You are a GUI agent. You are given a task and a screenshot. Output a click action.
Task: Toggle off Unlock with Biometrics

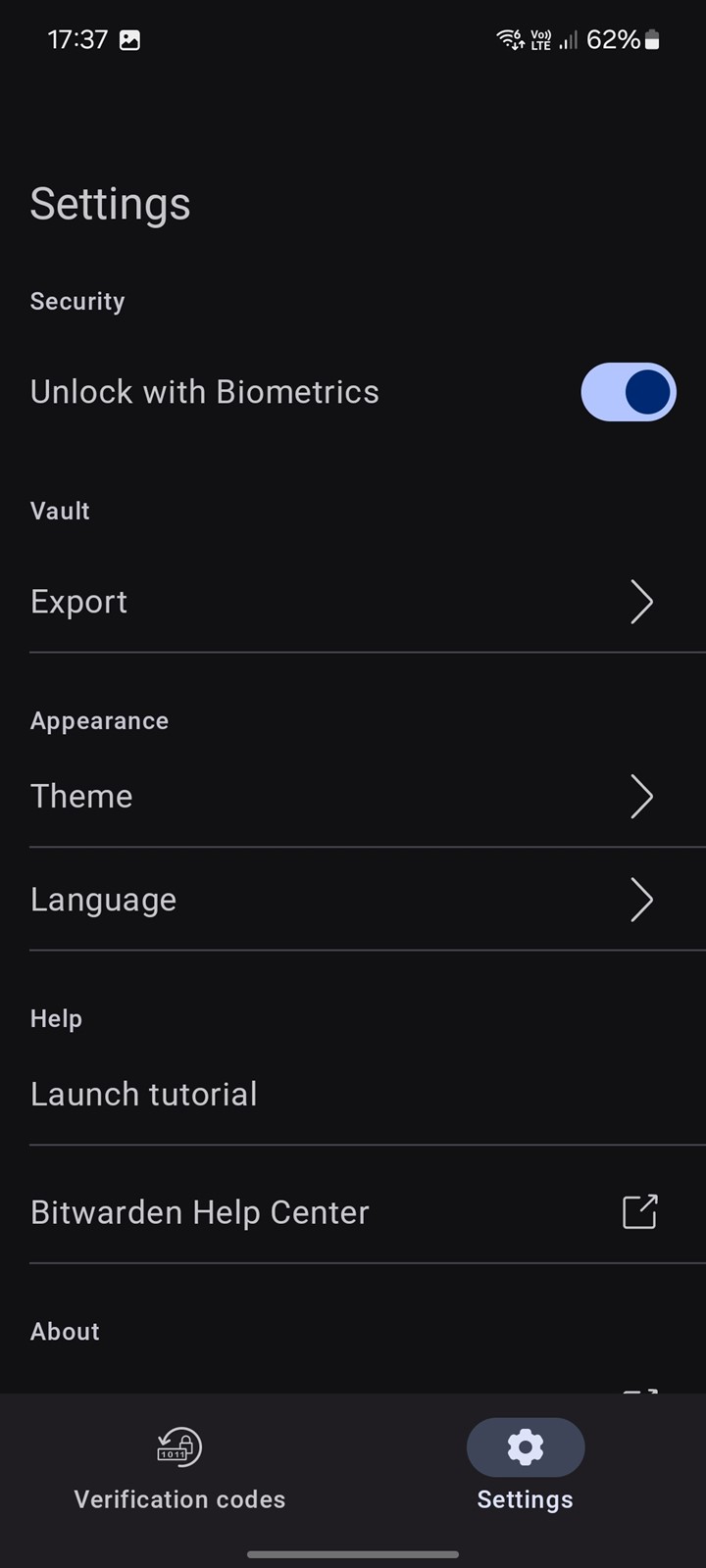(x=628, y=392)
